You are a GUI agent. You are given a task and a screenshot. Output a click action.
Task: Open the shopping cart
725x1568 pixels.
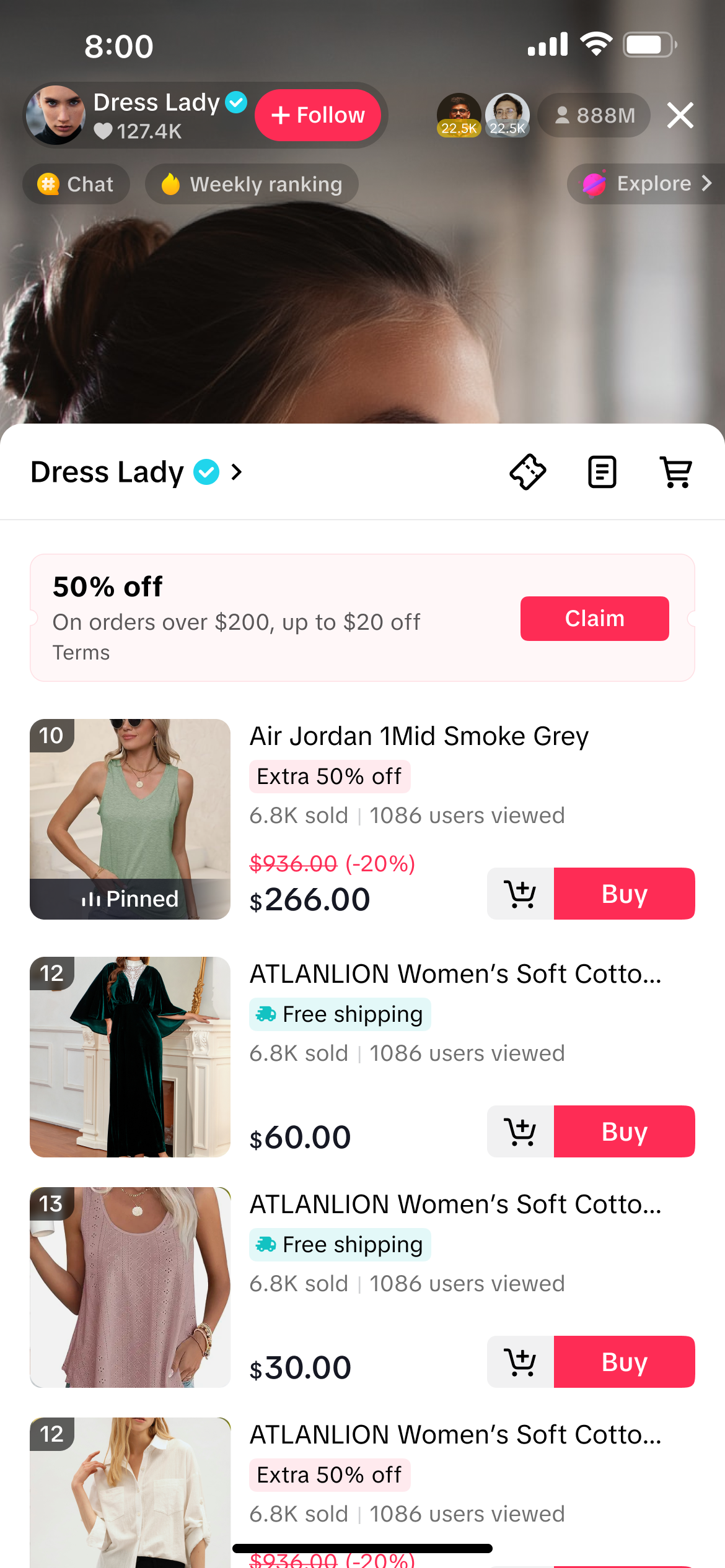[675, 473]
